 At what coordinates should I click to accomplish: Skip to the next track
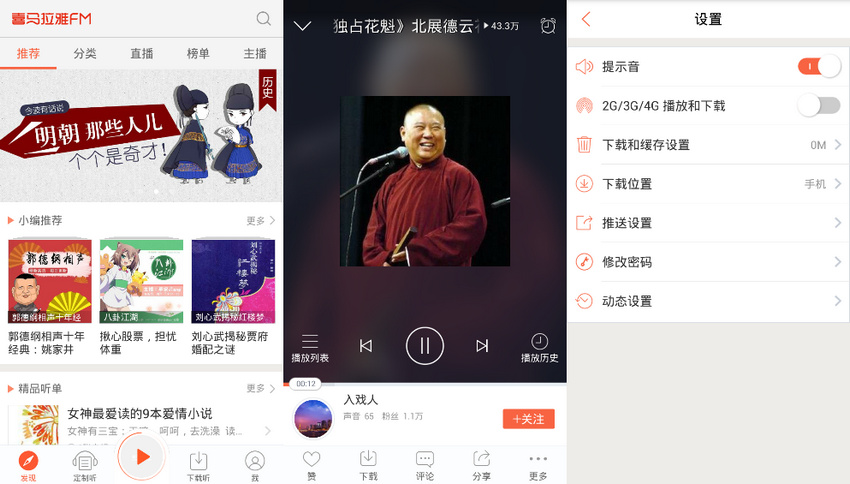[482, 346]
